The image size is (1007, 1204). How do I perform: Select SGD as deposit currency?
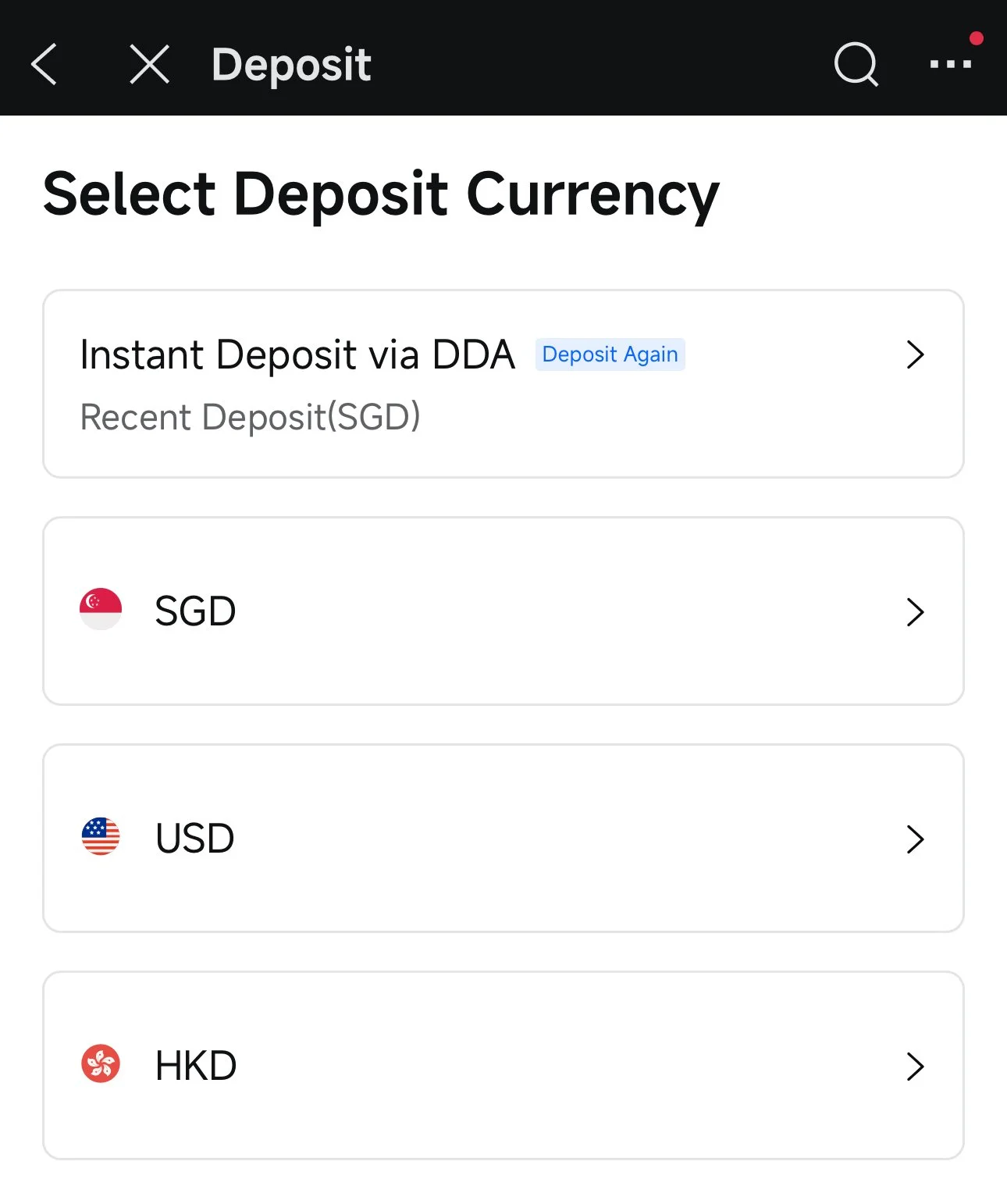point(503,611)
